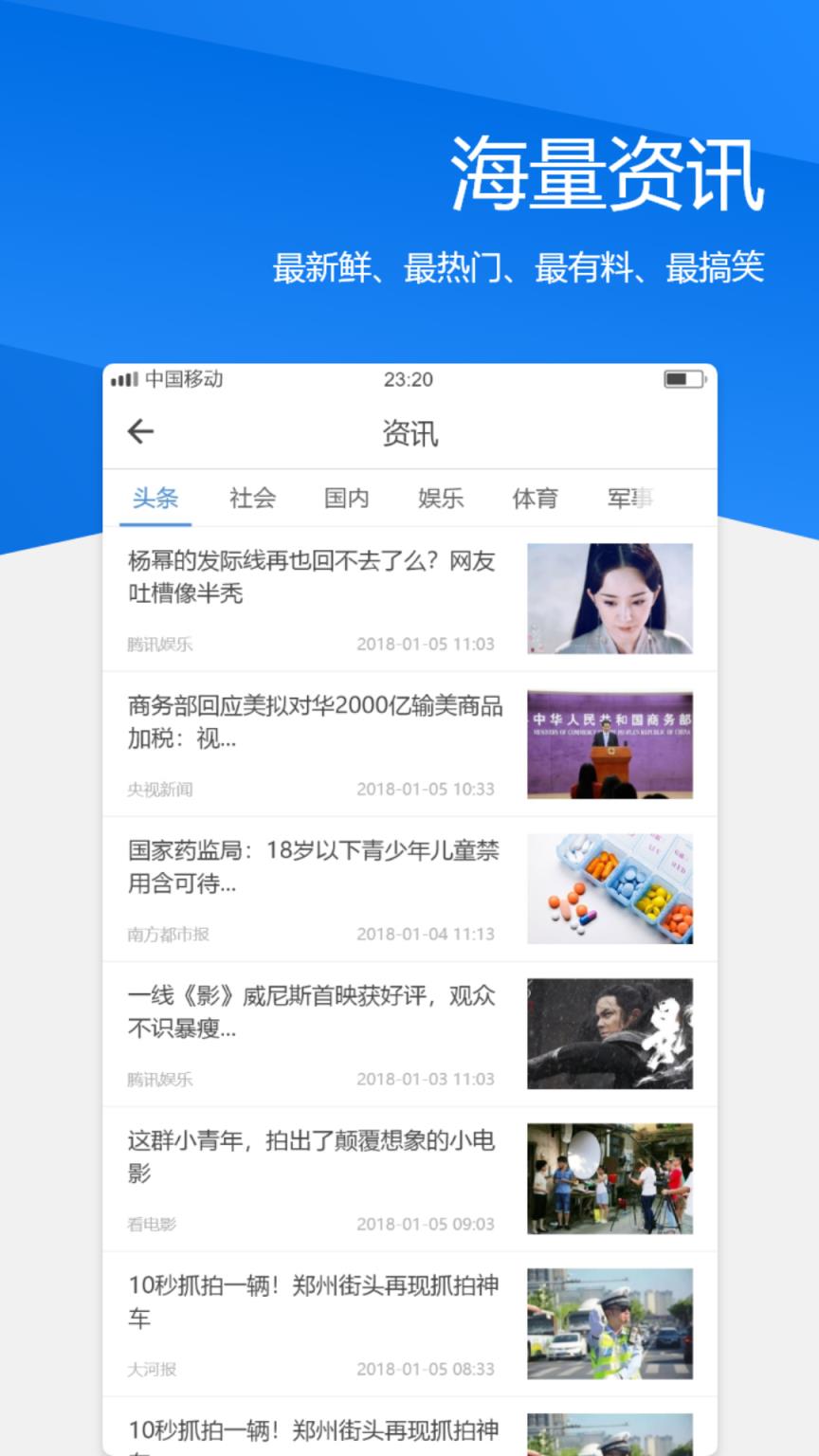Click the 23:20 clock display
Screen dimensions: 819x1456
(408, 380)
